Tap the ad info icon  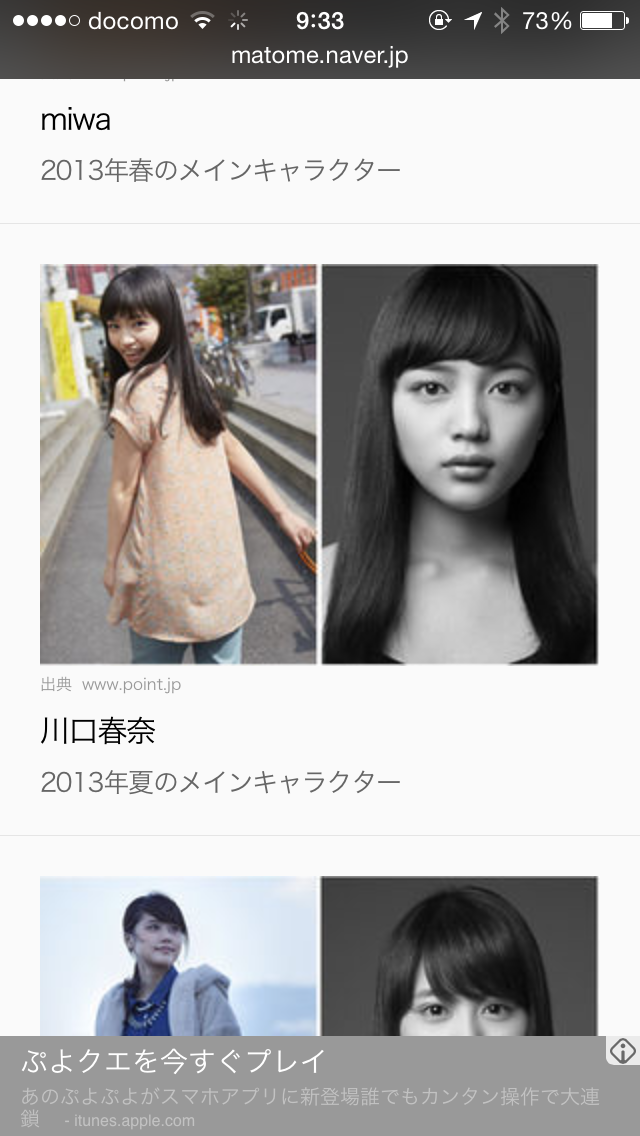pyautogui.click(x=623, y=1051)
